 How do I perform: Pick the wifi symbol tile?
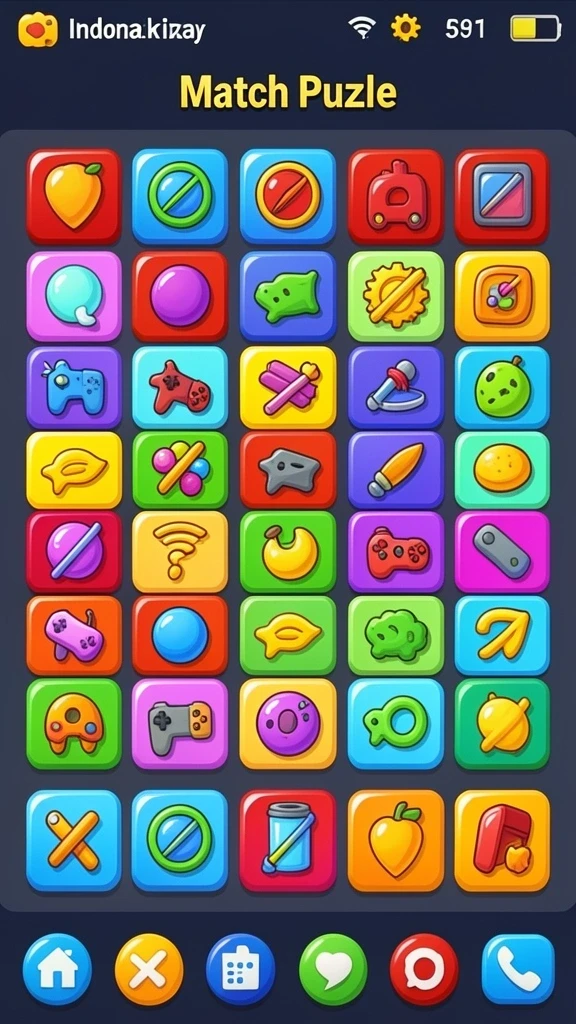click(180, 552)
